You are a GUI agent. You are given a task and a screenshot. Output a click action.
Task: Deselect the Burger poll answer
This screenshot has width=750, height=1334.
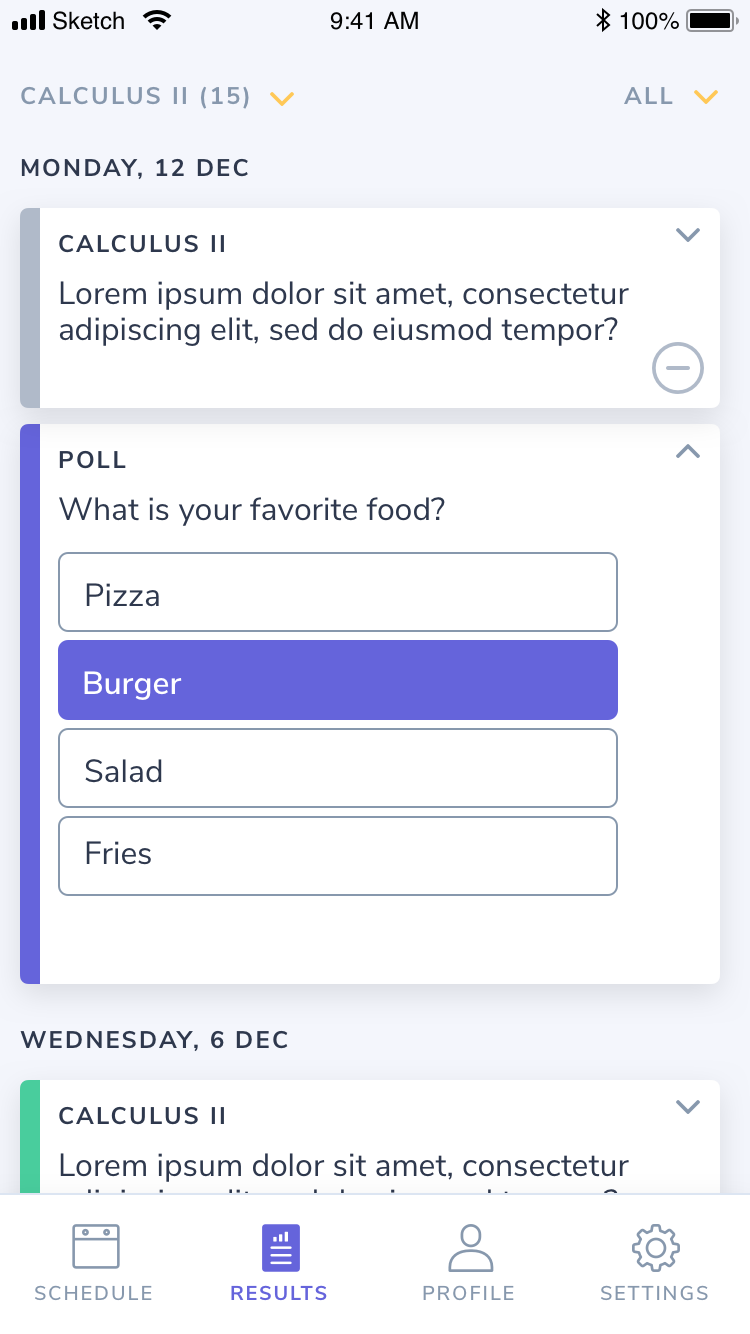click(x=338, y=680)
